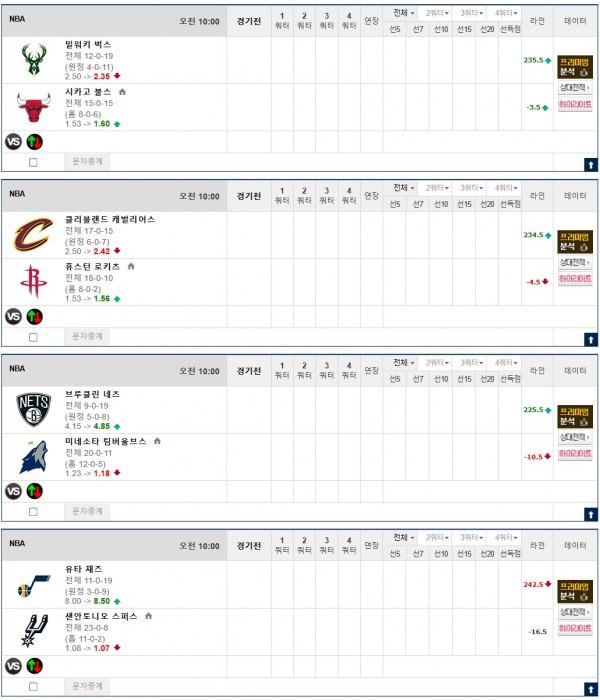
Task: Watch highlights for Nets vs Timberwolves
Action: pyautogui.click(x=575, y=454)
